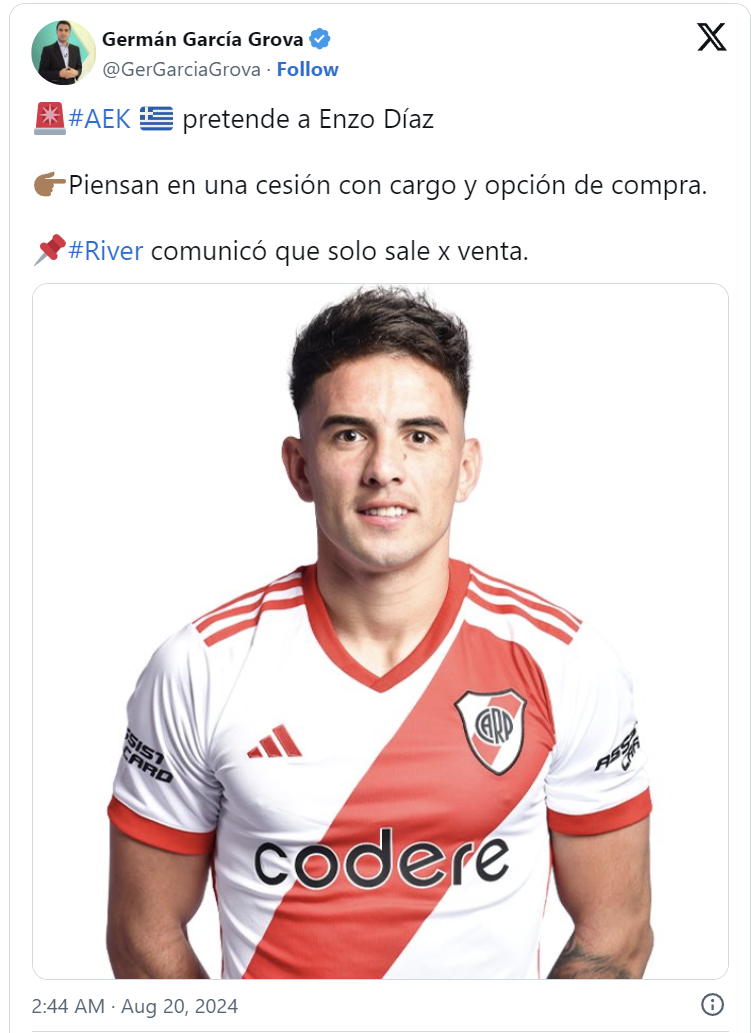Open the X logo link
Screen dimensions: 751x1033
pos(711,37)
